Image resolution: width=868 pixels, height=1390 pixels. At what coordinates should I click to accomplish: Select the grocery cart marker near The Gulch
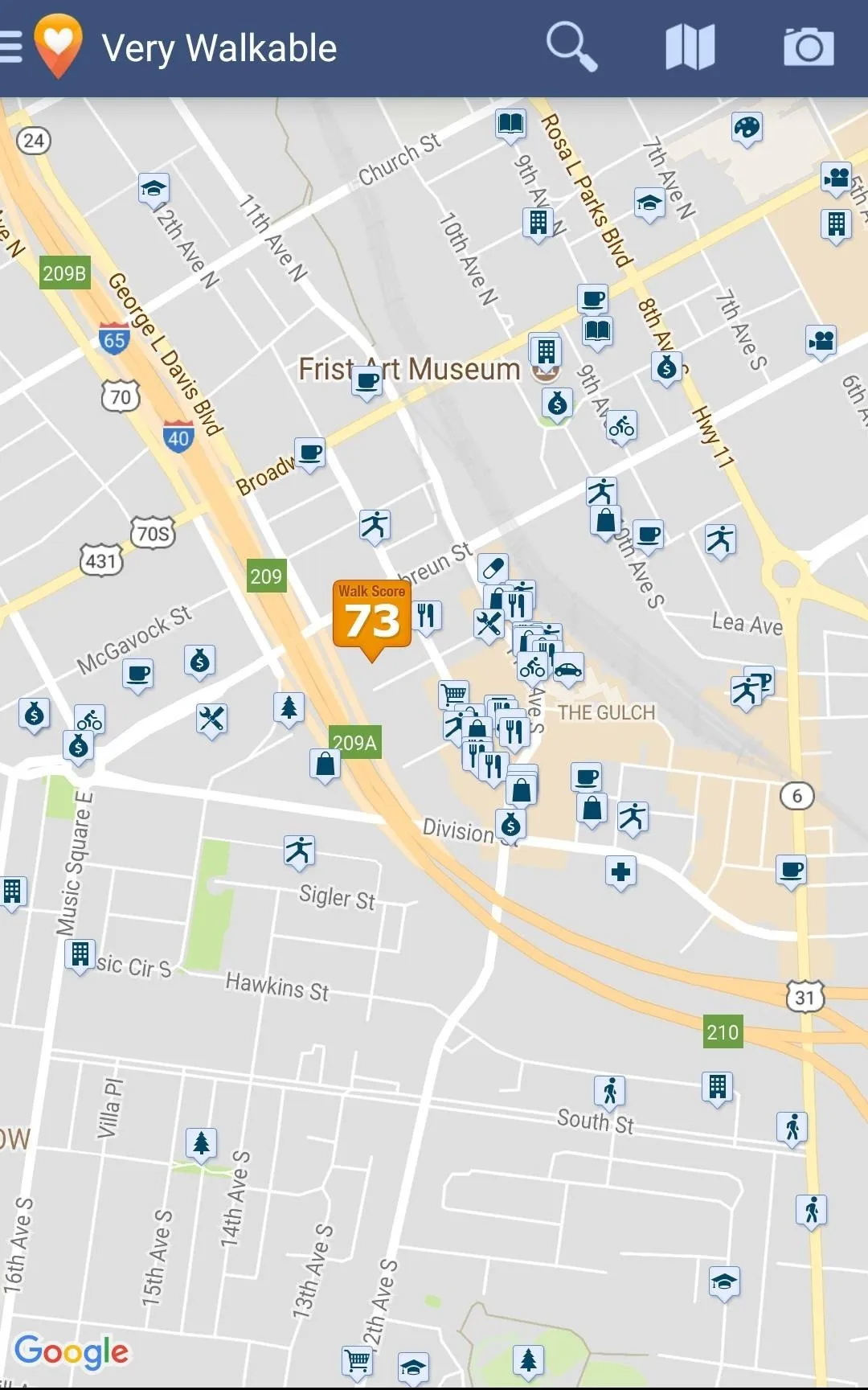pos(454,694)
